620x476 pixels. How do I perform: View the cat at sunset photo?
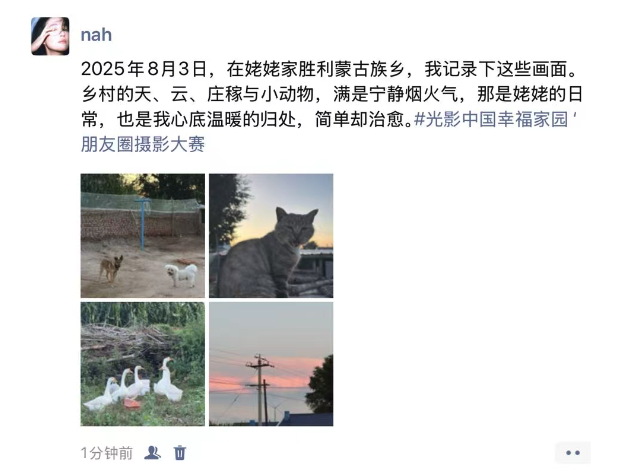coord(271,236)
